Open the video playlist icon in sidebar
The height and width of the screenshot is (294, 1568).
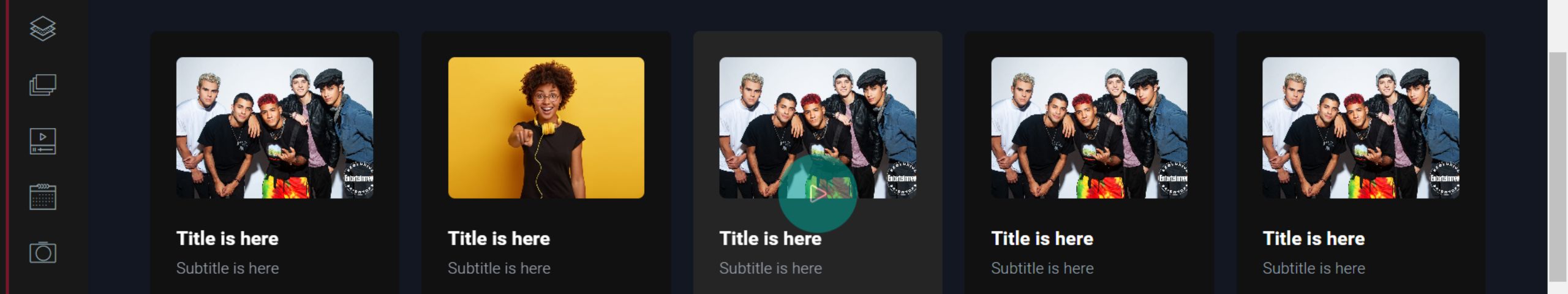pos(43,141)
